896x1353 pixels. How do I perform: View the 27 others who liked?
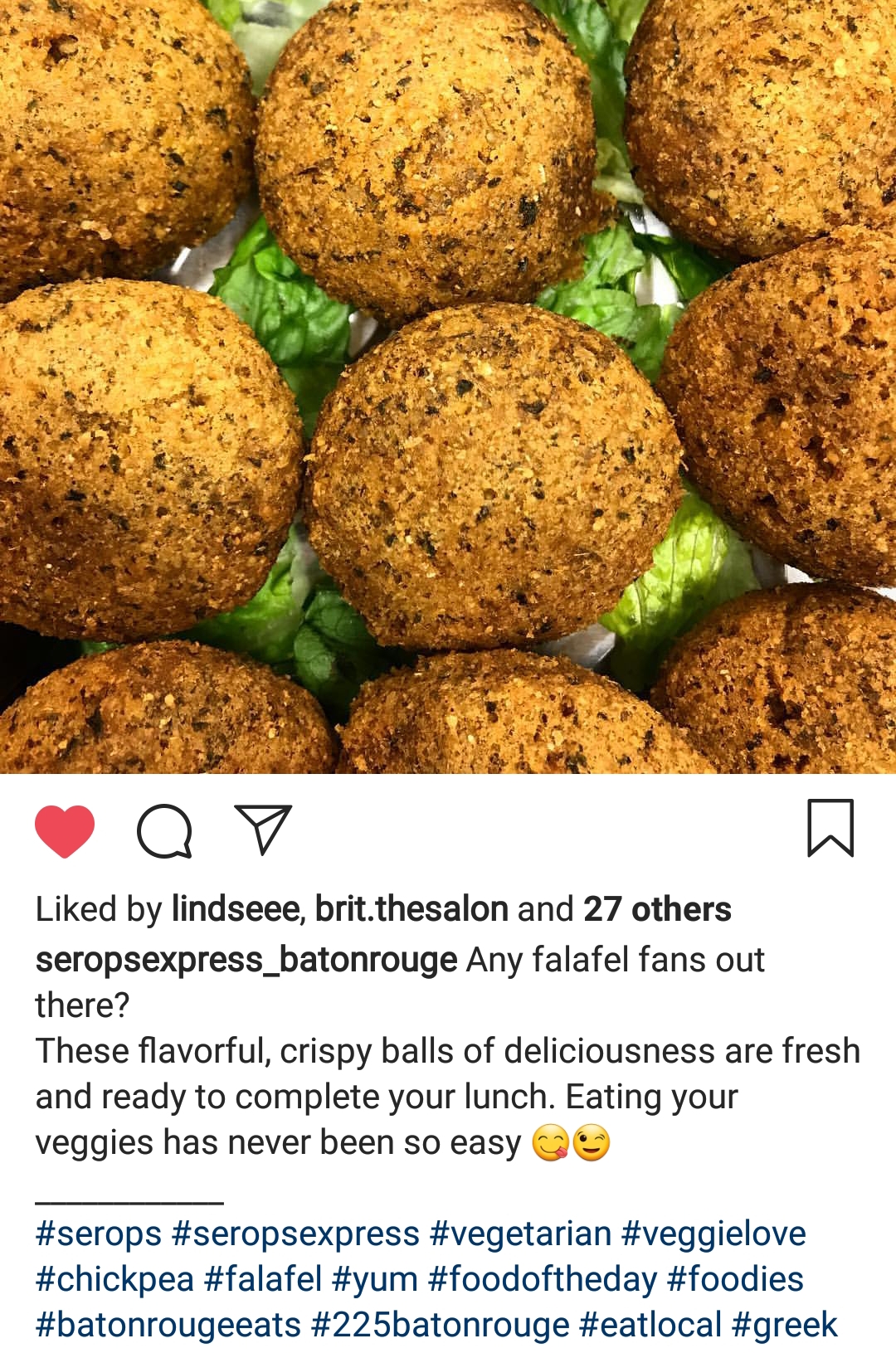tap(657, 909)
